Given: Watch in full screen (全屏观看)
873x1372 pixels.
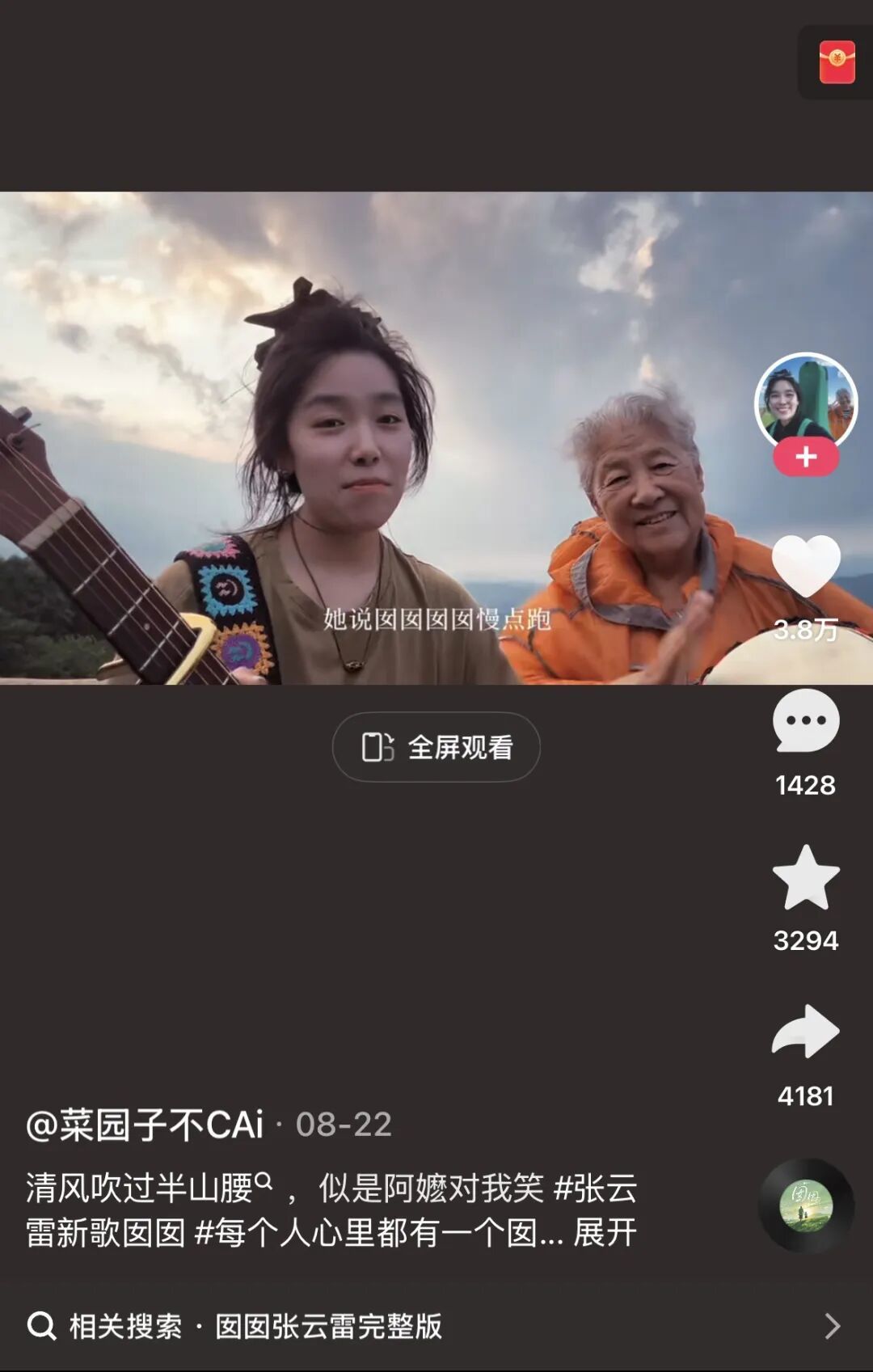Looking at the screenshot, I should (436, 747).
